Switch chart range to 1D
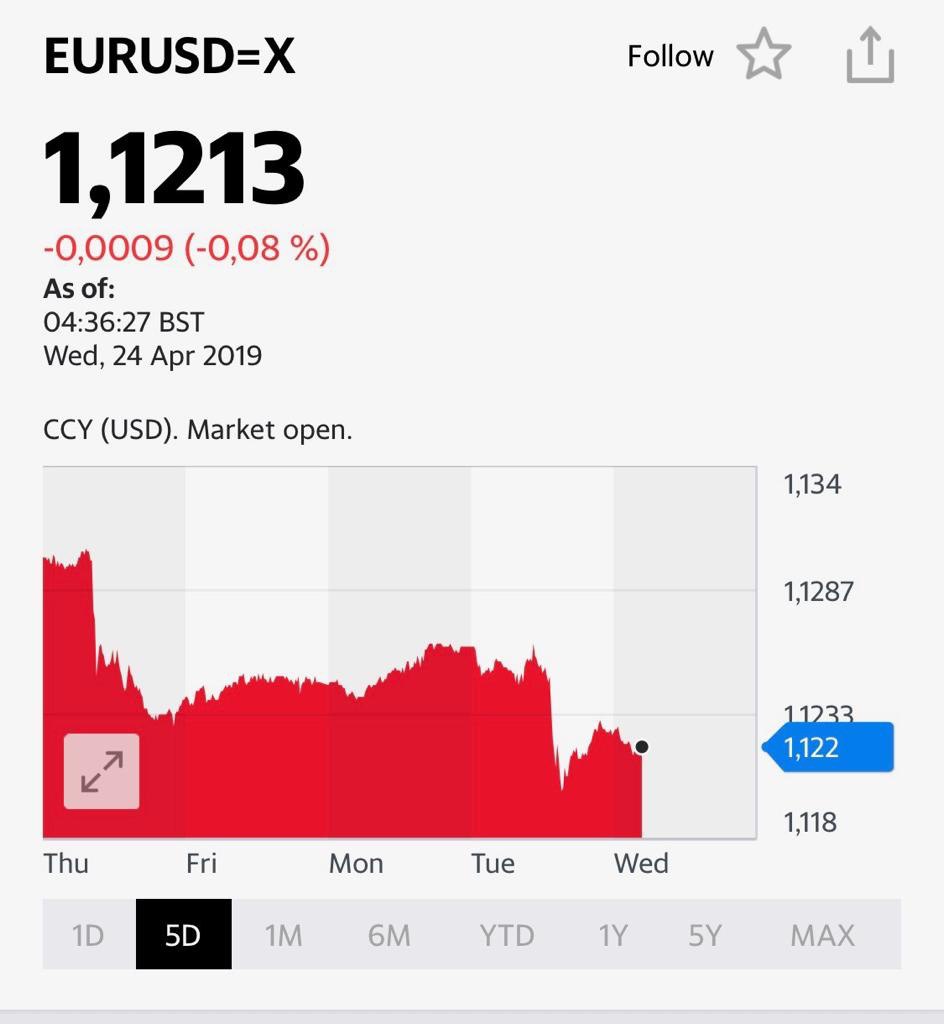This screenshot has width=944, height=1024. click(x=88, y=935)
